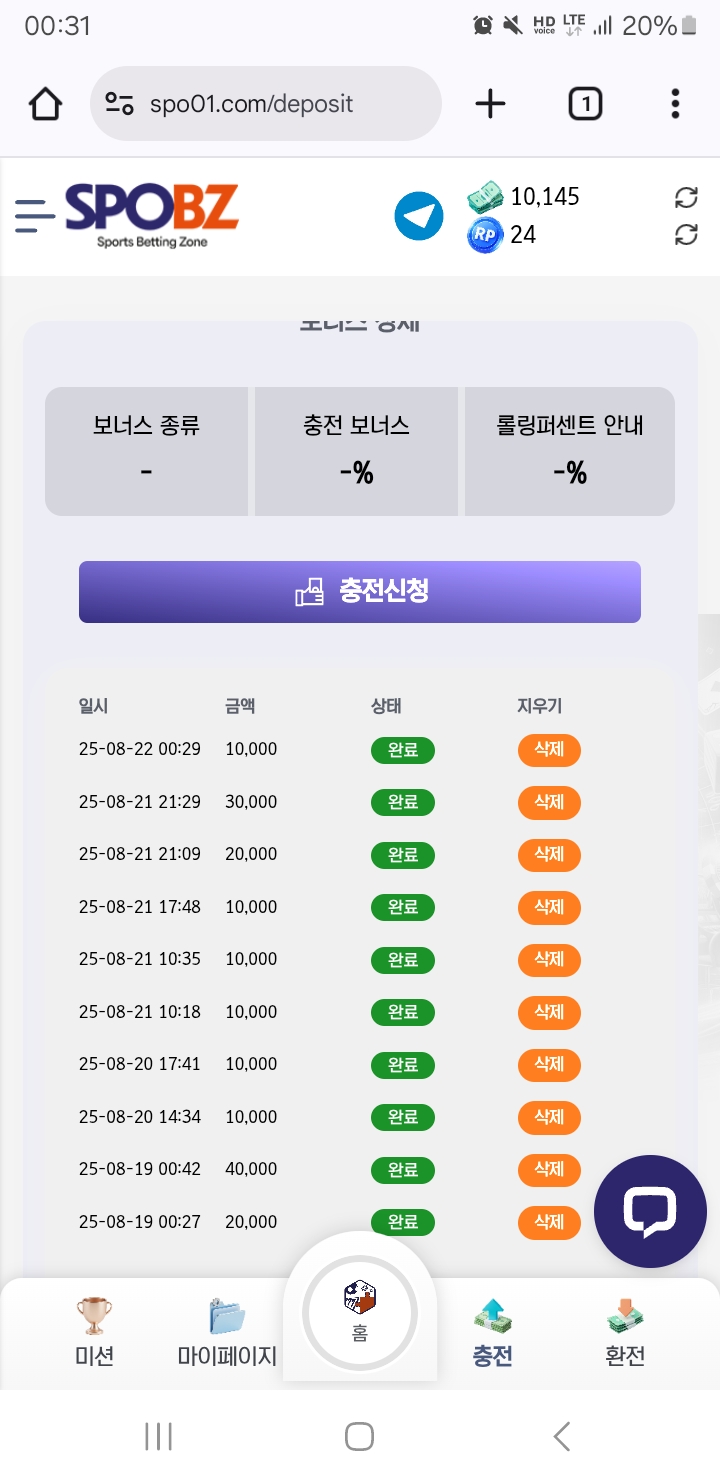Delete the 25-08-20 17:41 deposit record

point(549,1064)
